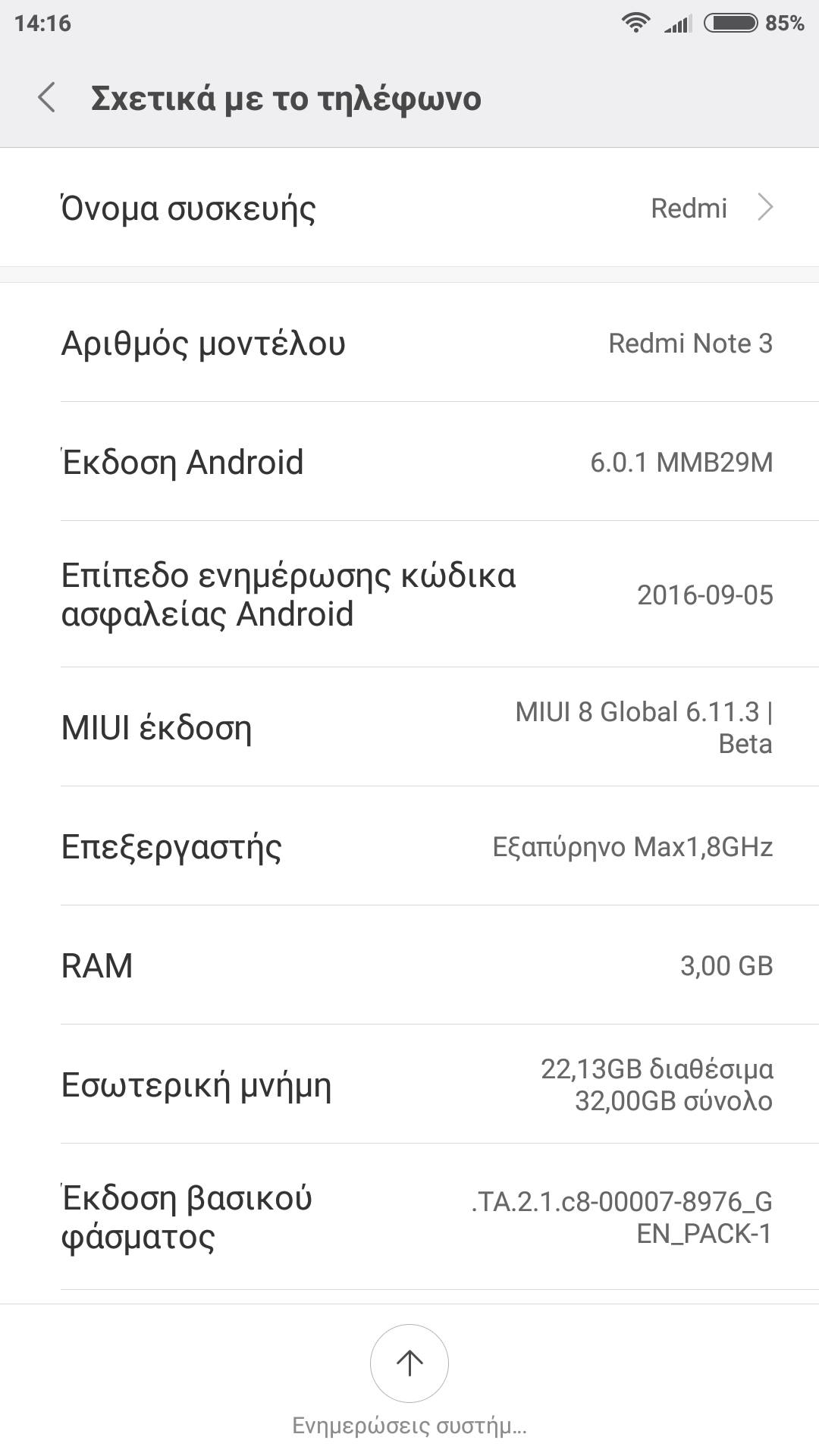819x1456 pixels.
Task: Select the Επεξεργαστής row
Action: click(409, 846)
